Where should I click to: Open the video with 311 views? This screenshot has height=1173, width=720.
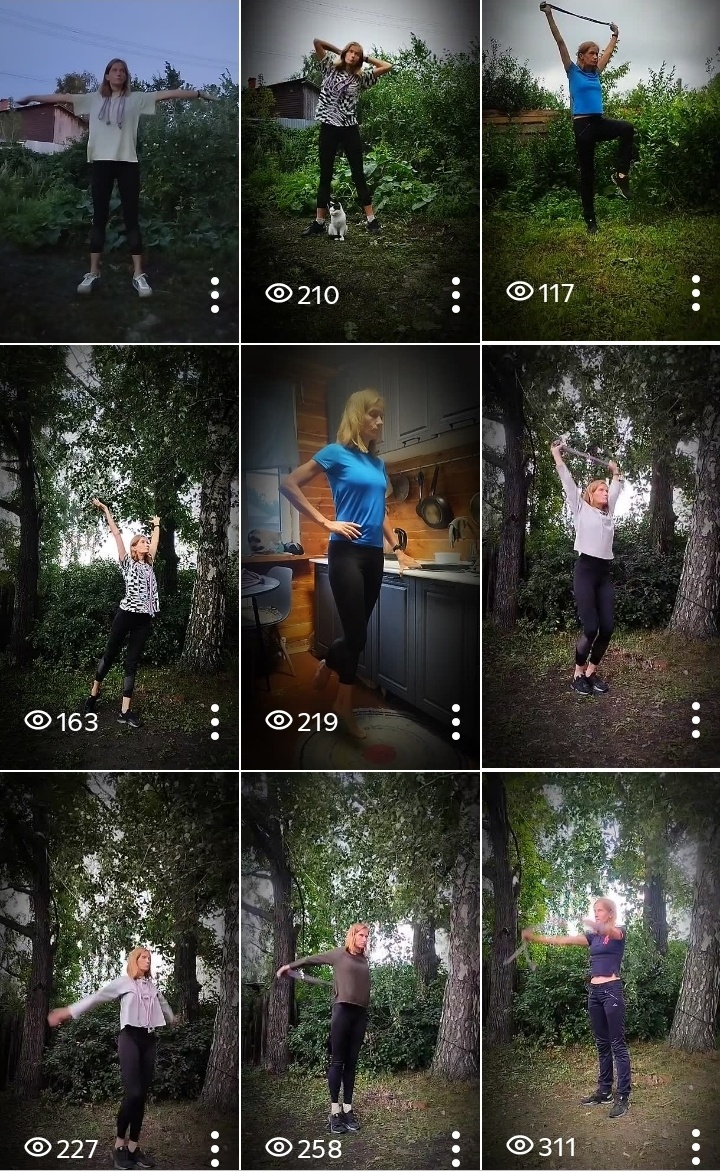click(601, 971)
